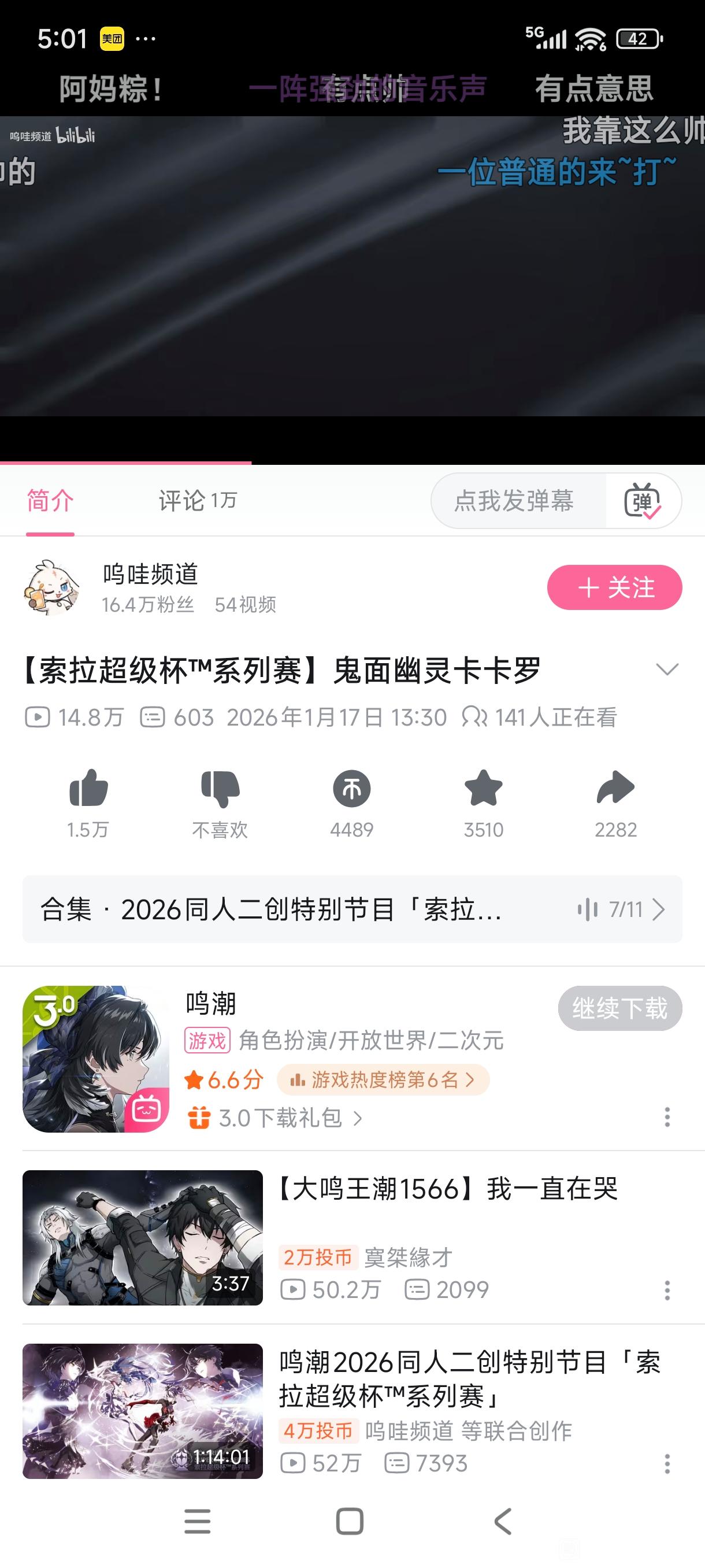Screen dimensions: 705x1568
Task: Add the video to favorites
Action: click(483, 788)
